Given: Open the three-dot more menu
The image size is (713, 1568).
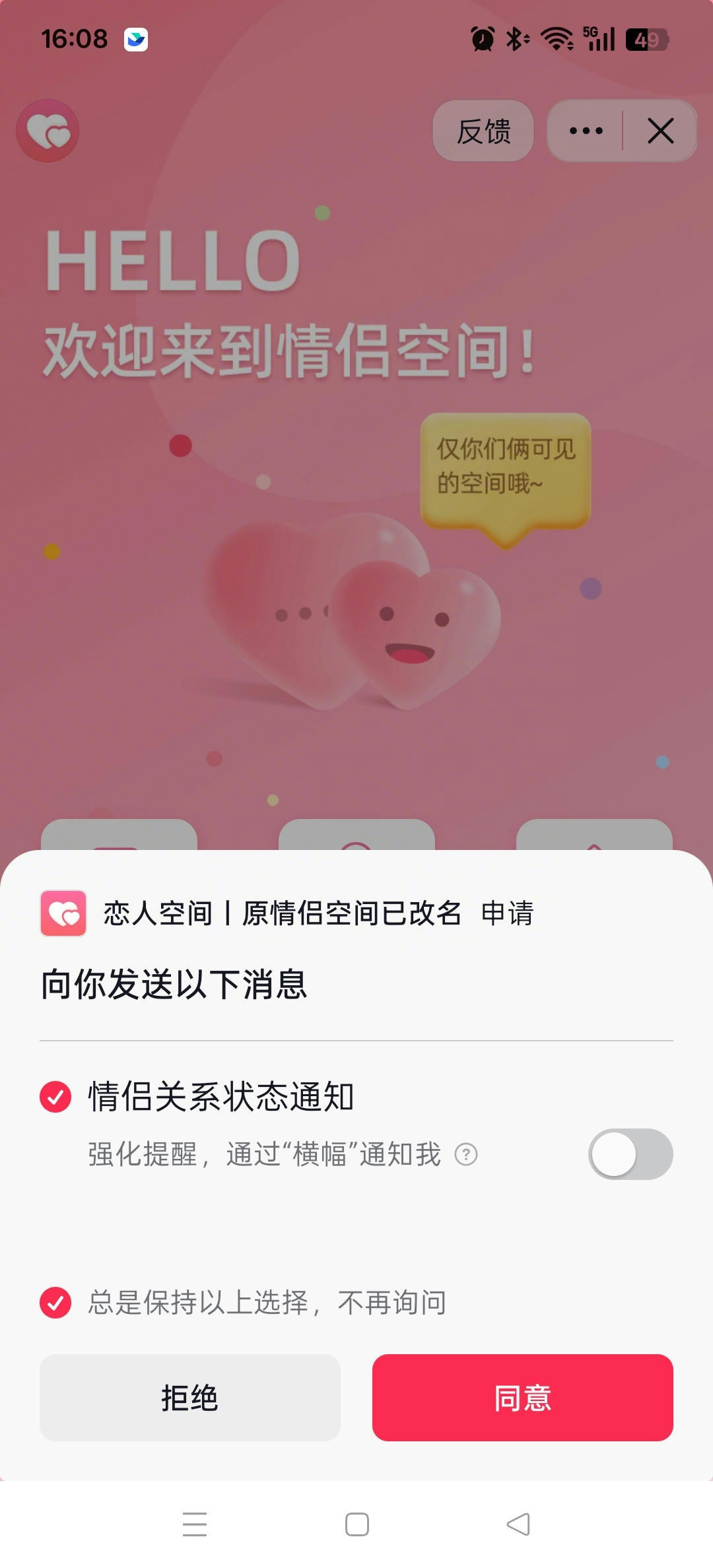Looking at the screenshot, I should [x=586, y=131].
